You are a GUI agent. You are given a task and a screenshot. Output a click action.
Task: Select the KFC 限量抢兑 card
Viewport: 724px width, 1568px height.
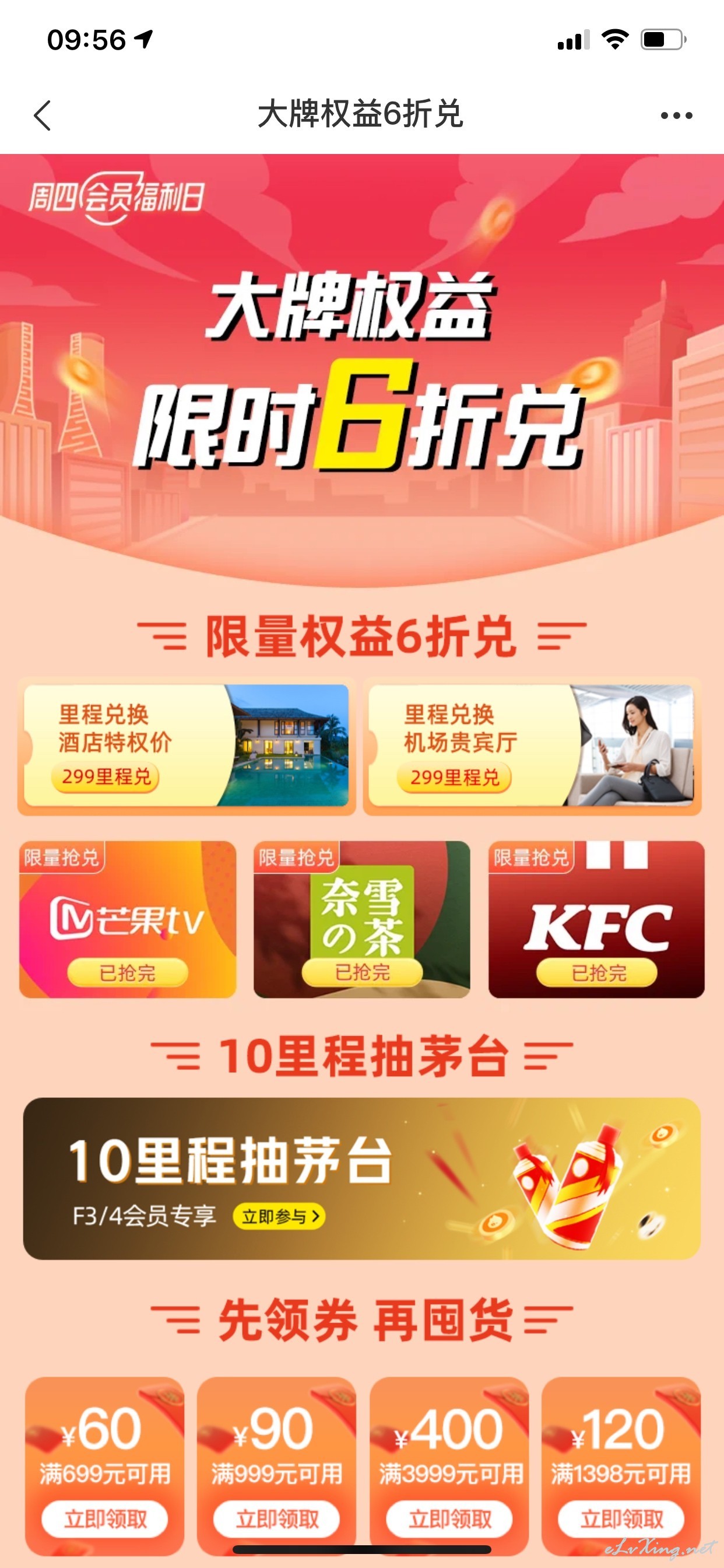[x=596, y=919]
